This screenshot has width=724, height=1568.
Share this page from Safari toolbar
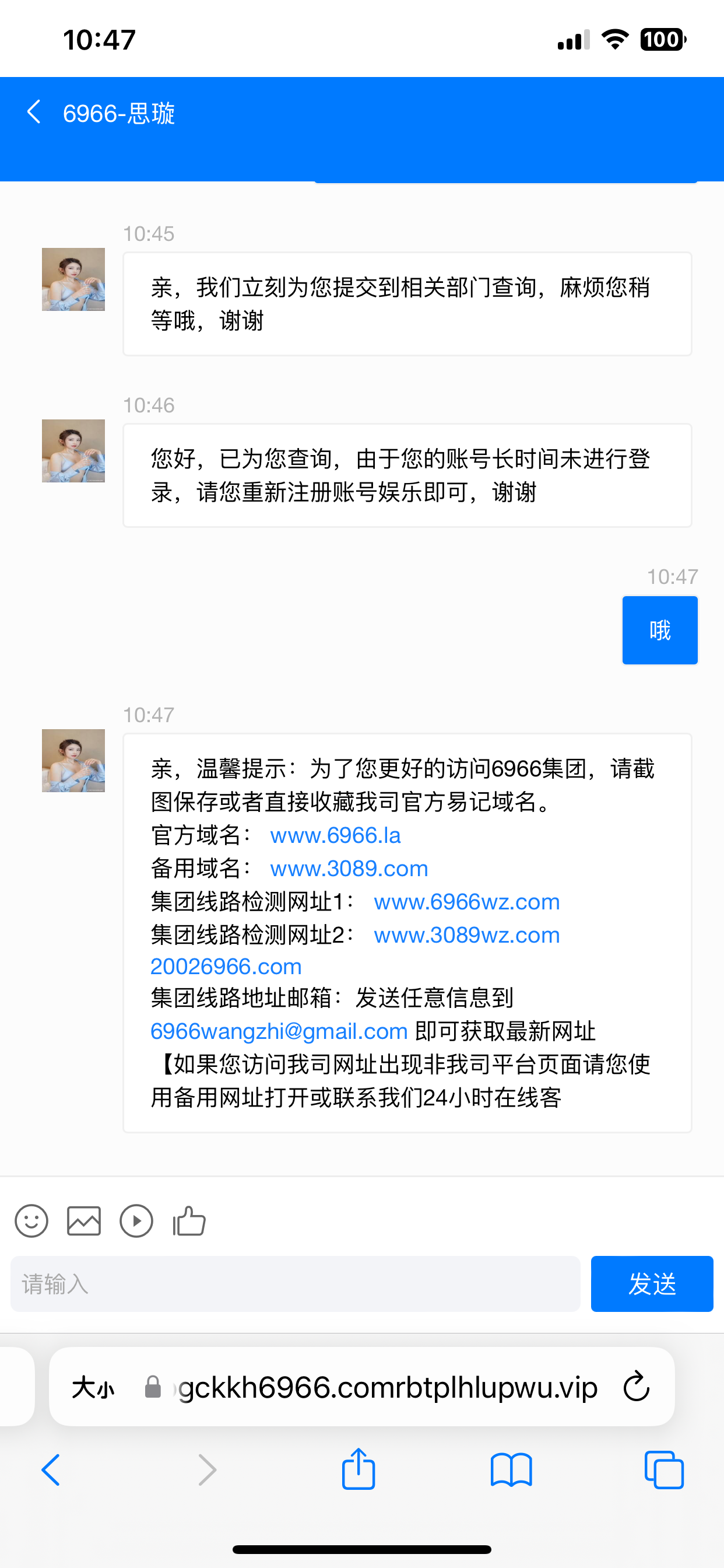tap(359, 1470)
